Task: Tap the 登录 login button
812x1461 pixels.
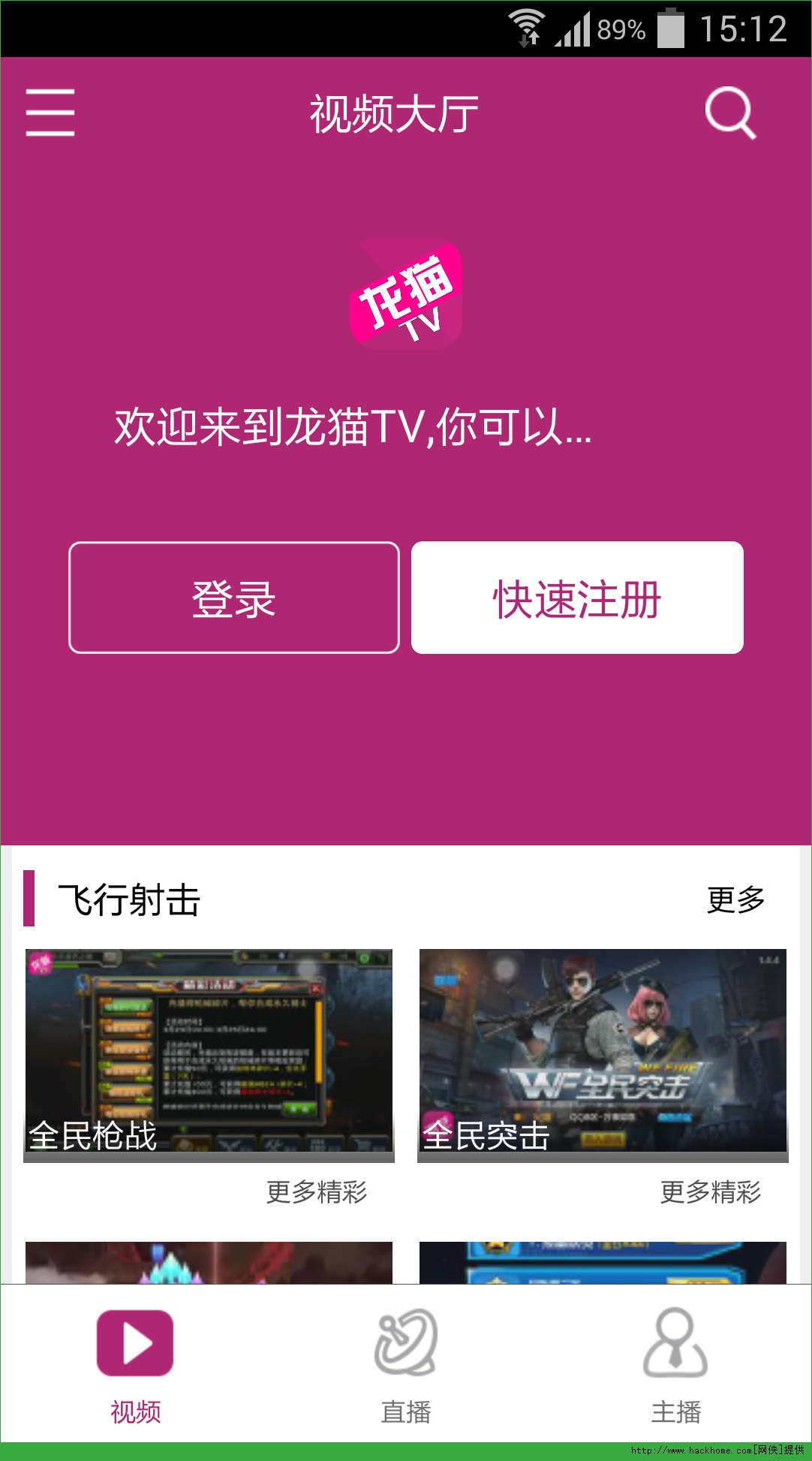Action: tap(234, 598)
